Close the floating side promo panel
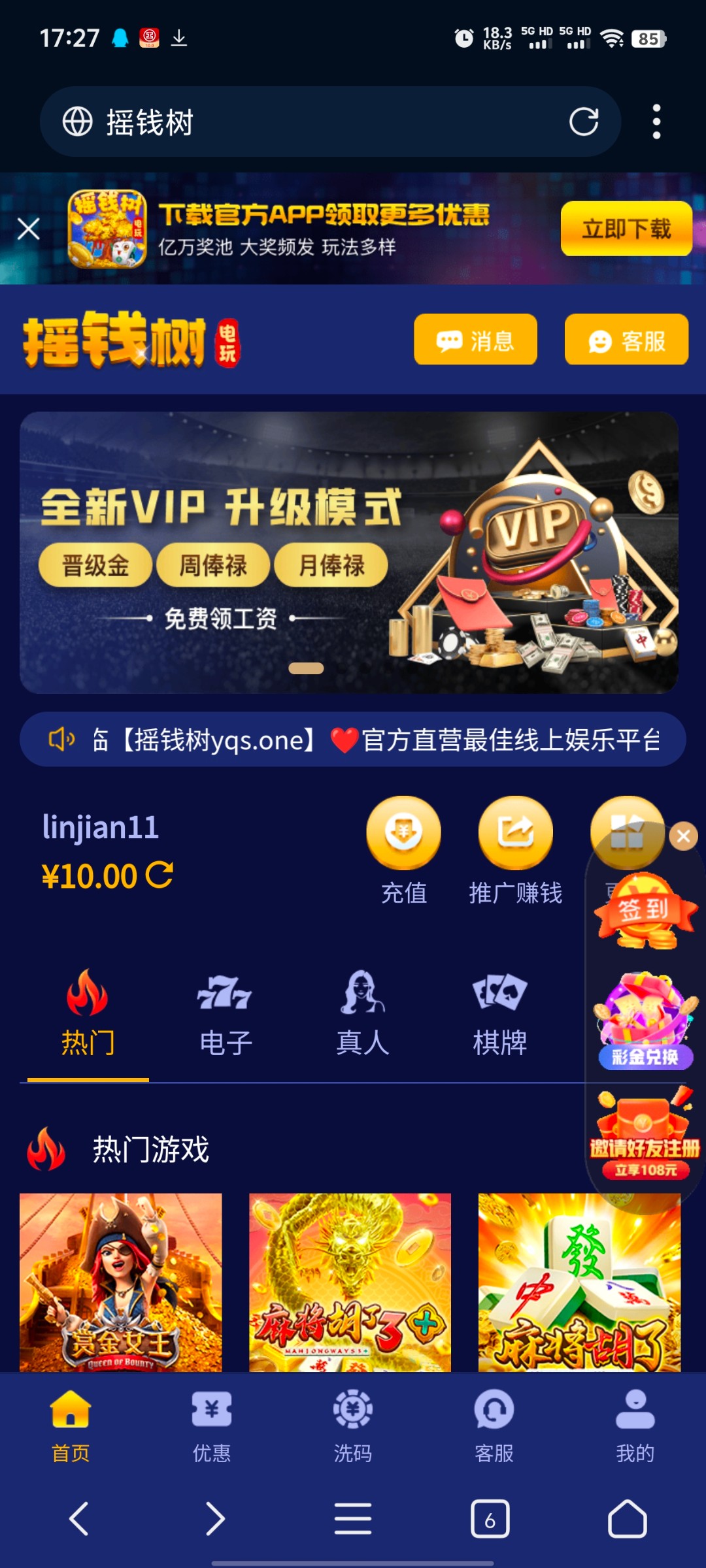Viewport: 706px width, 1568px height. click(683, 836)
